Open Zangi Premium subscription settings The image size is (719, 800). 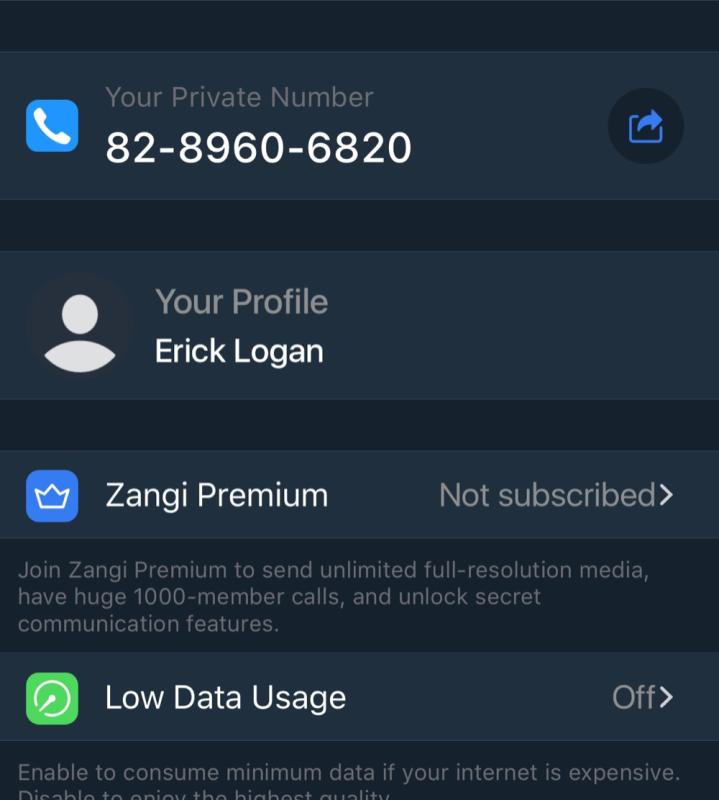coord(359,495)
